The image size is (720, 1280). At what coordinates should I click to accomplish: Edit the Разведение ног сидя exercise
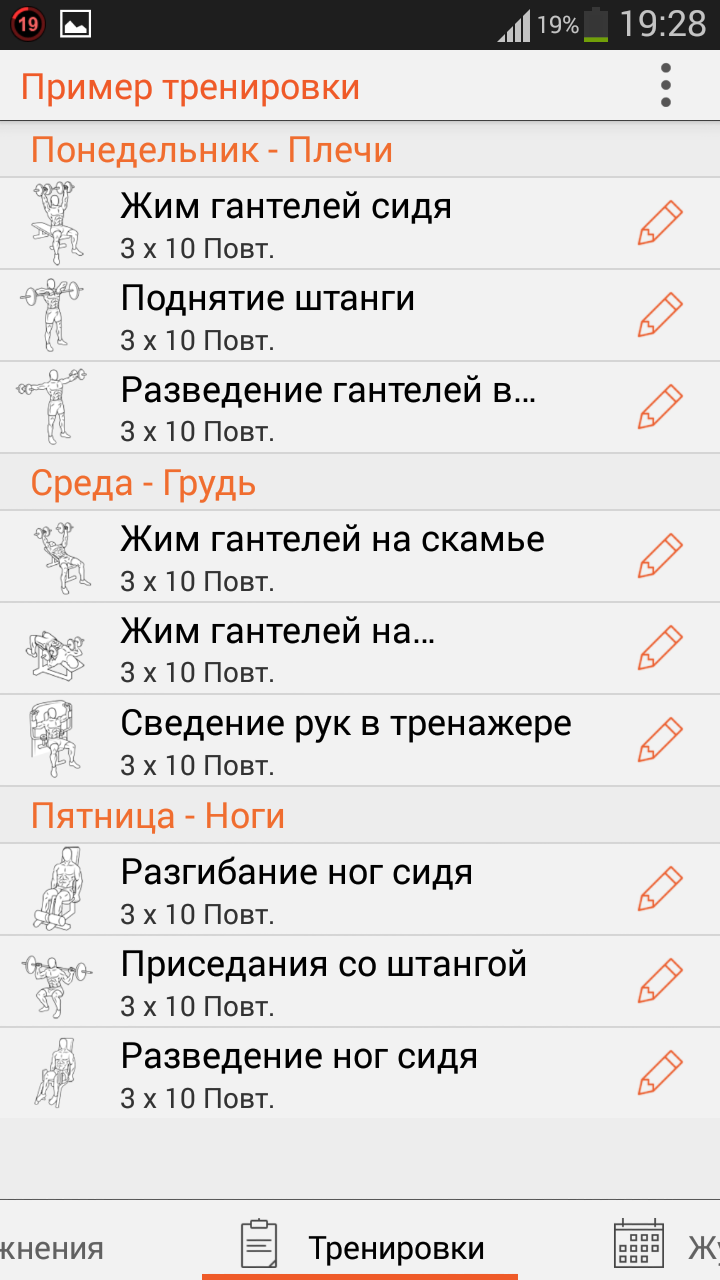point(660,1074)
